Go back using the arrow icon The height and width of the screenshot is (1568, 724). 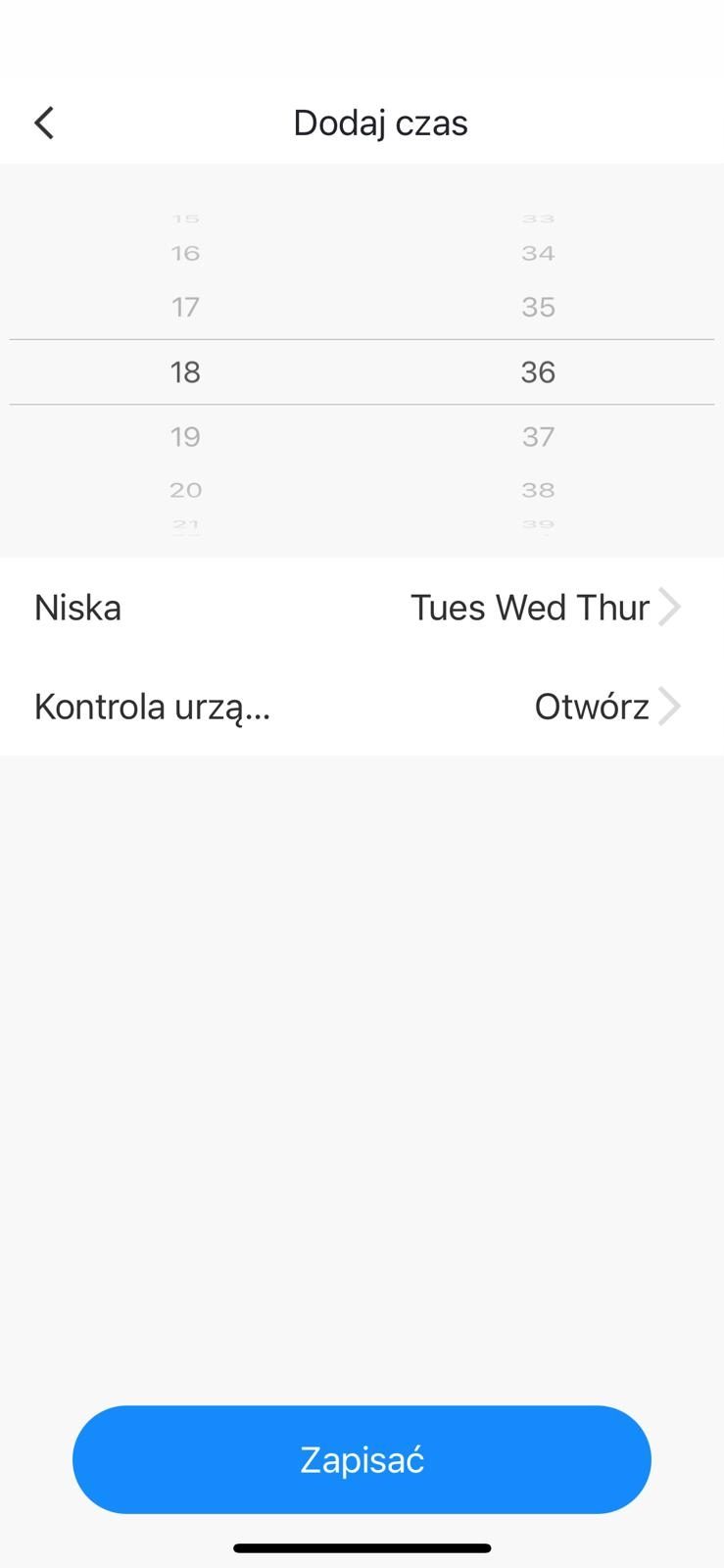[x=44, y=123]
